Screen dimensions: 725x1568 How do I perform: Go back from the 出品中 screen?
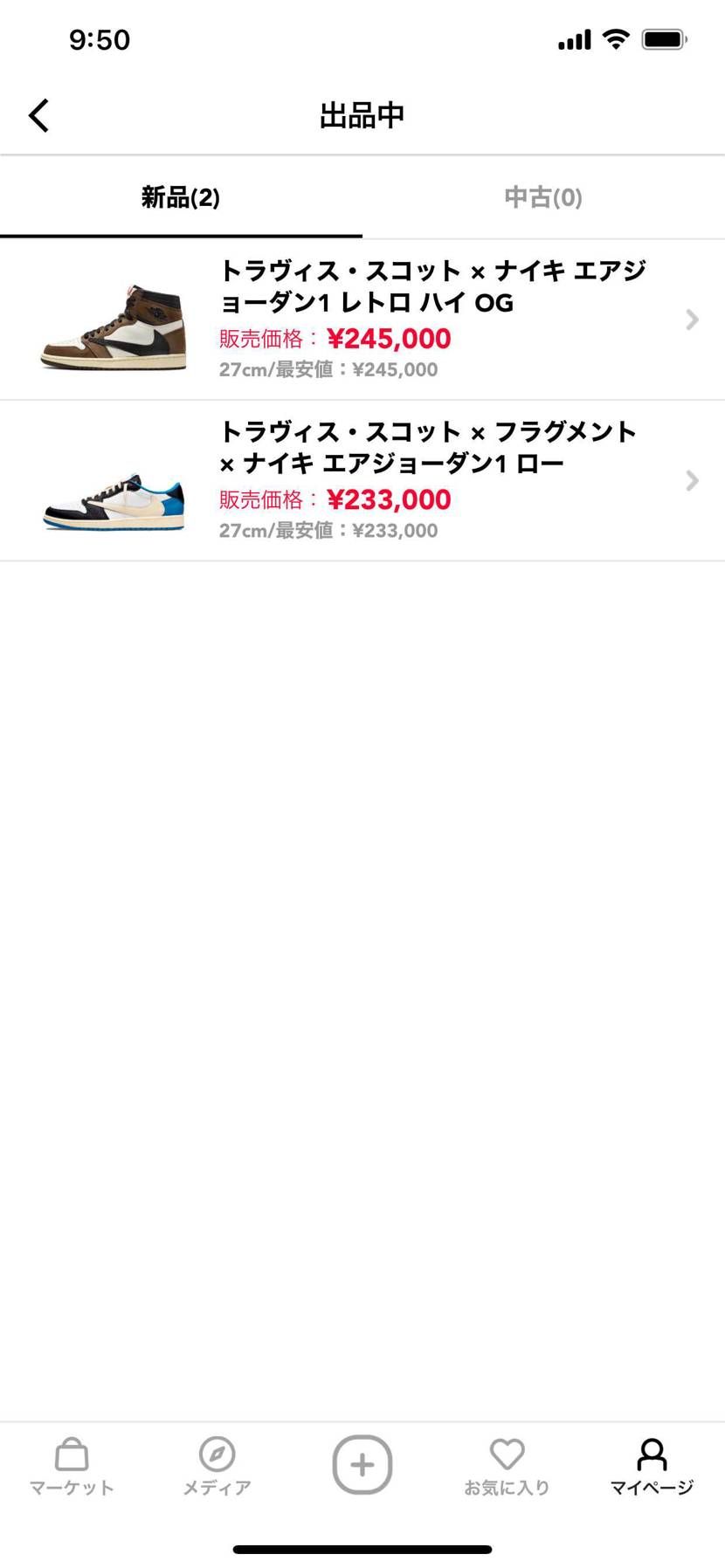tap(39, 115)
